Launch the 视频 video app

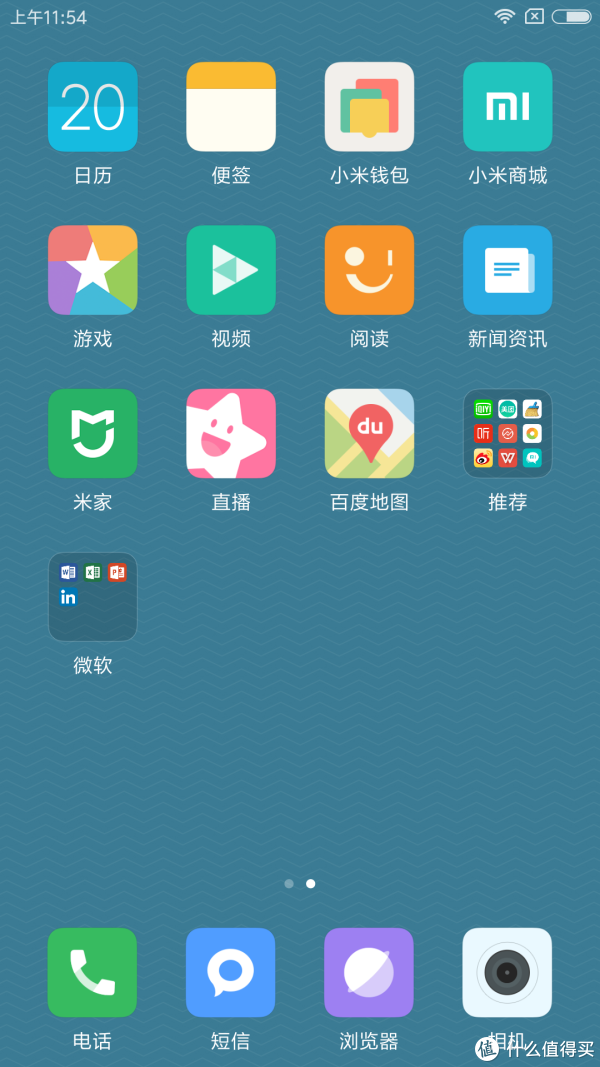[231, 270]
